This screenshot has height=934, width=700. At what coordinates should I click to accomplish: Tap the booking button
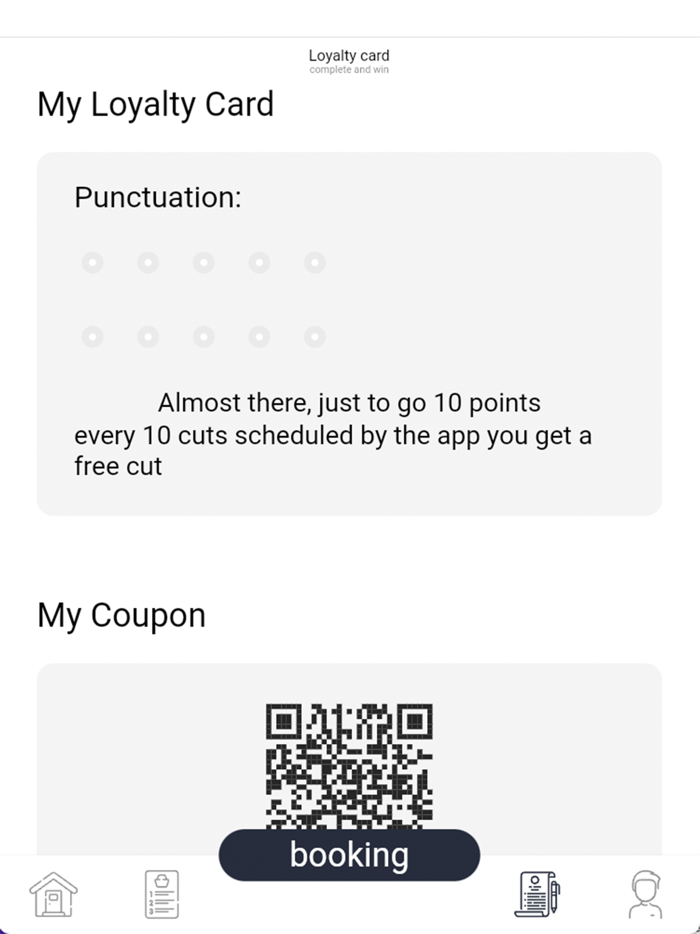[x=349, y=855]
